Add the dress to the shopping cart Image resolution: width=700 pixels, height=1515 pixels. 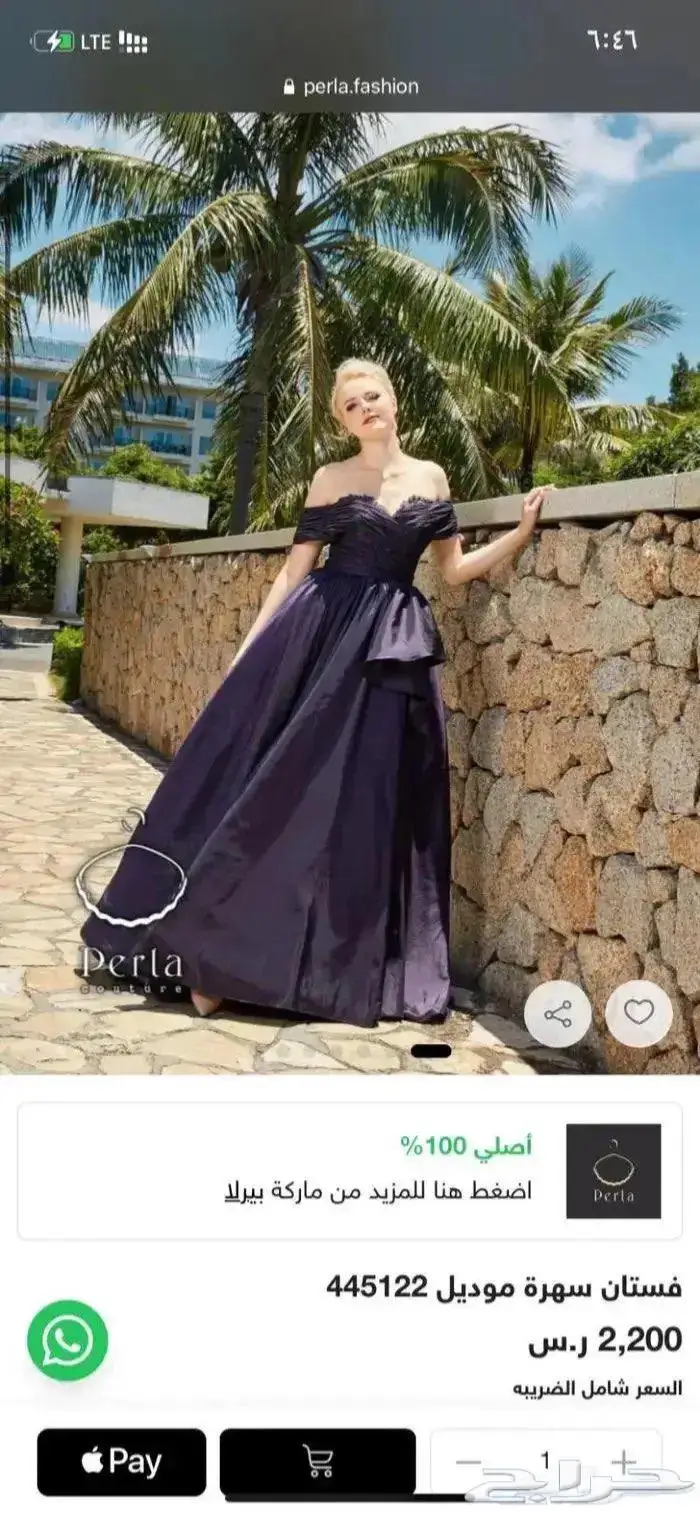coord(317,1462)
